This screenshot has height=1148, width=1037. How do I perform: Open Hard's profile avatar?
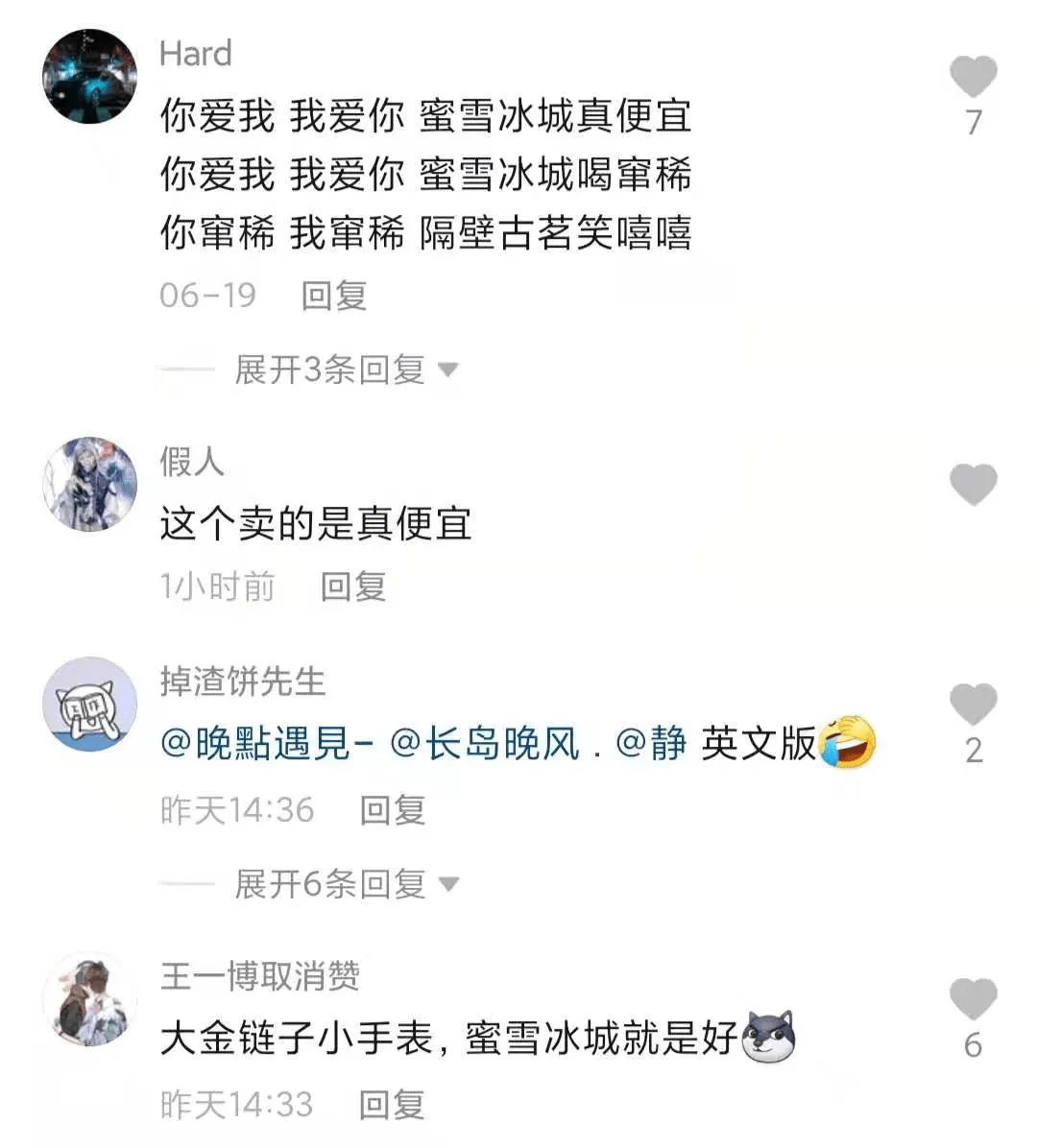pyautogui.click(x=90, y=77)
